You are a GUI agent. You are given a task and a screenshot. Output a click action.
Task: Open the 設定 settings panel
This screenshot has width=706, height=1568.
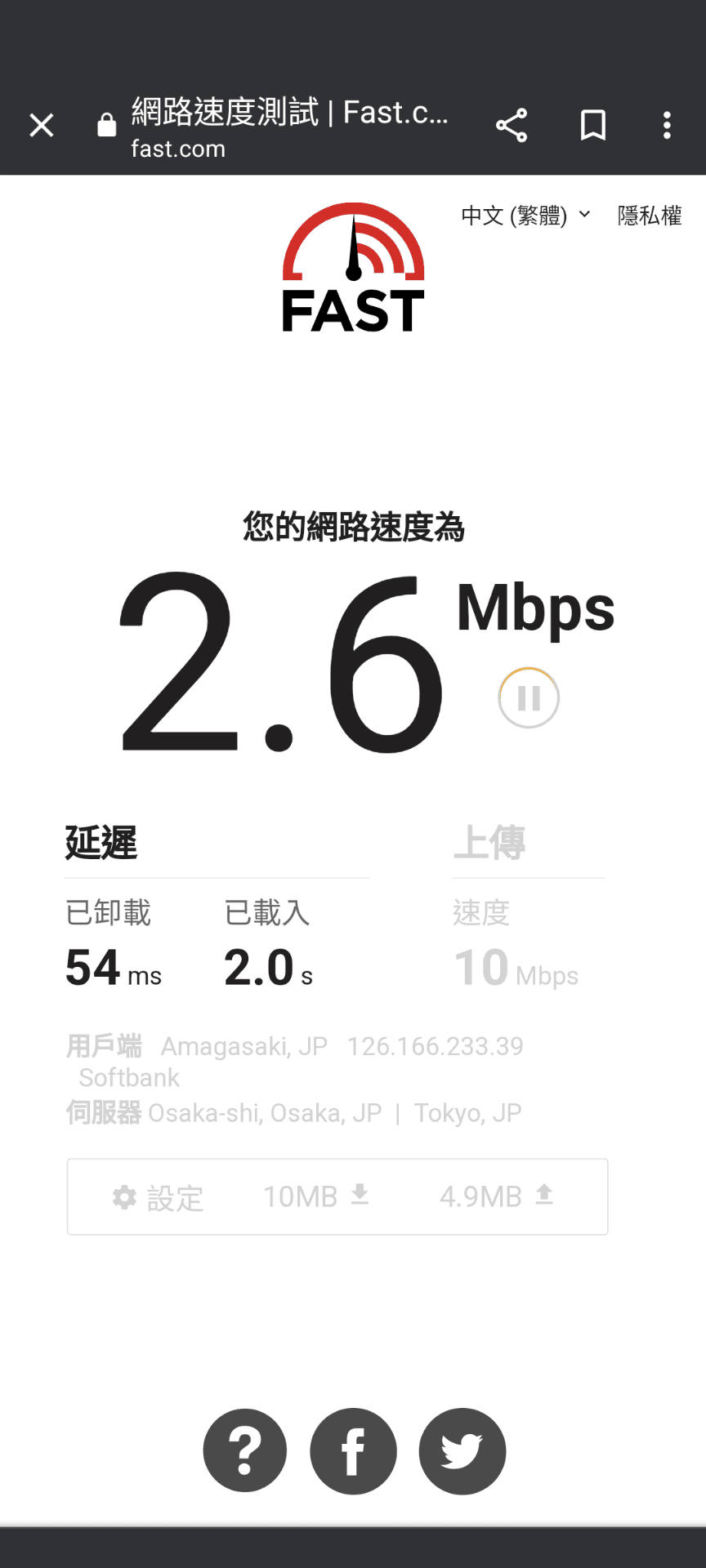(175, 1198)
